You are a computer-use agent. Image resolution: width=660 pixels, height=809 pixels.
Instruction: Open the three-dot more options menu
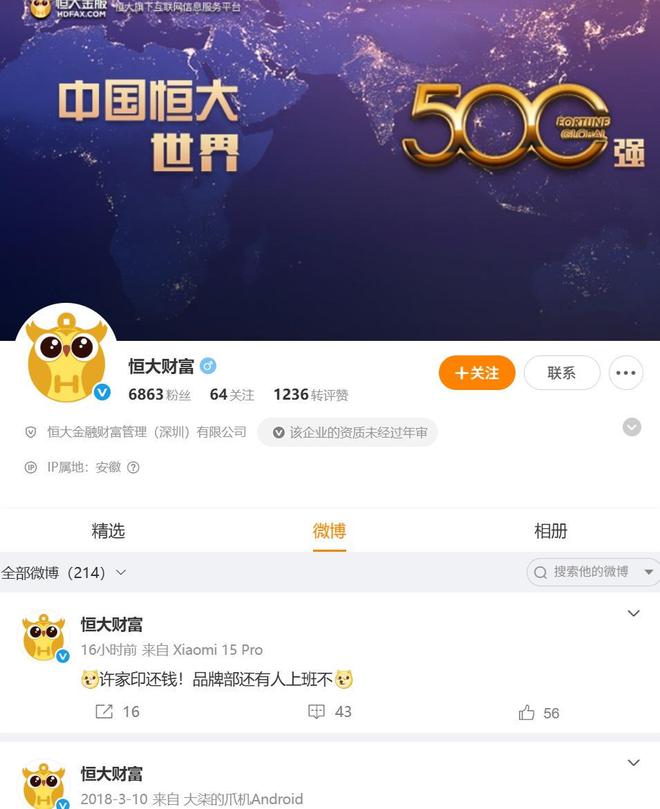626,373
